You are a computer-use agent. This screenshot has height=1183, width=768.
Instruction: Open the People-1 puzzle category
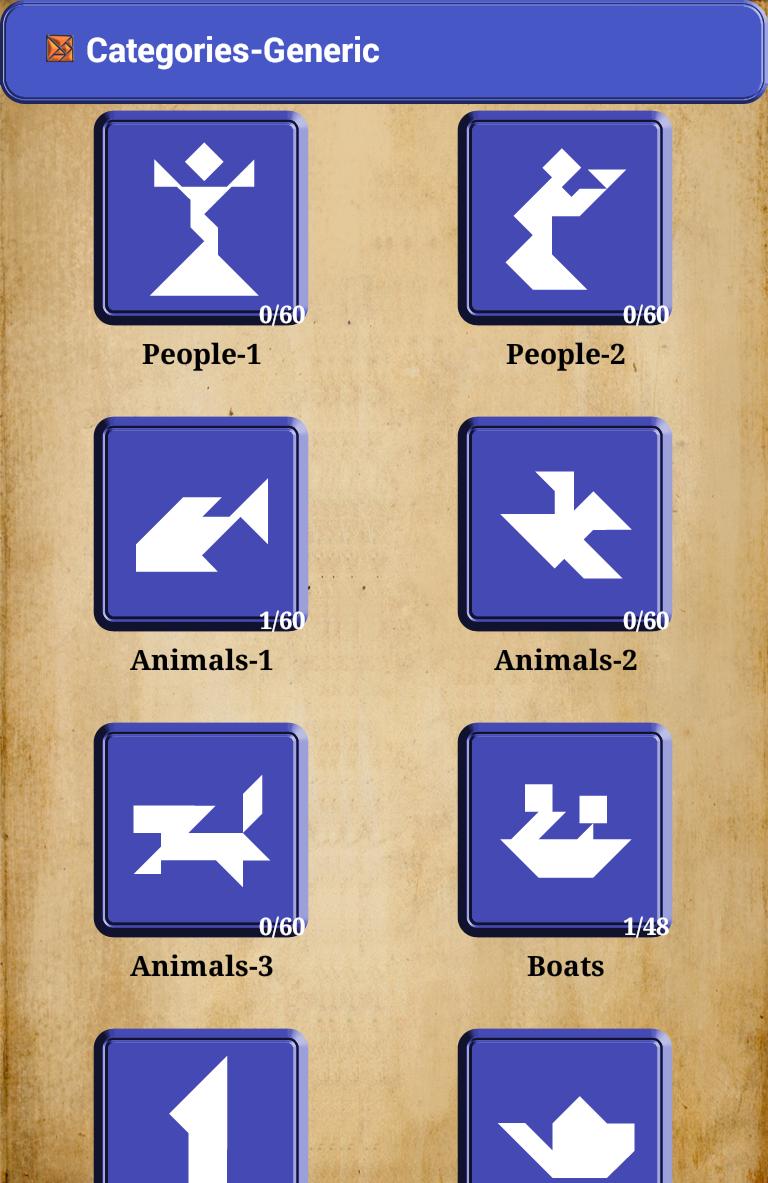tap(201, 218)
